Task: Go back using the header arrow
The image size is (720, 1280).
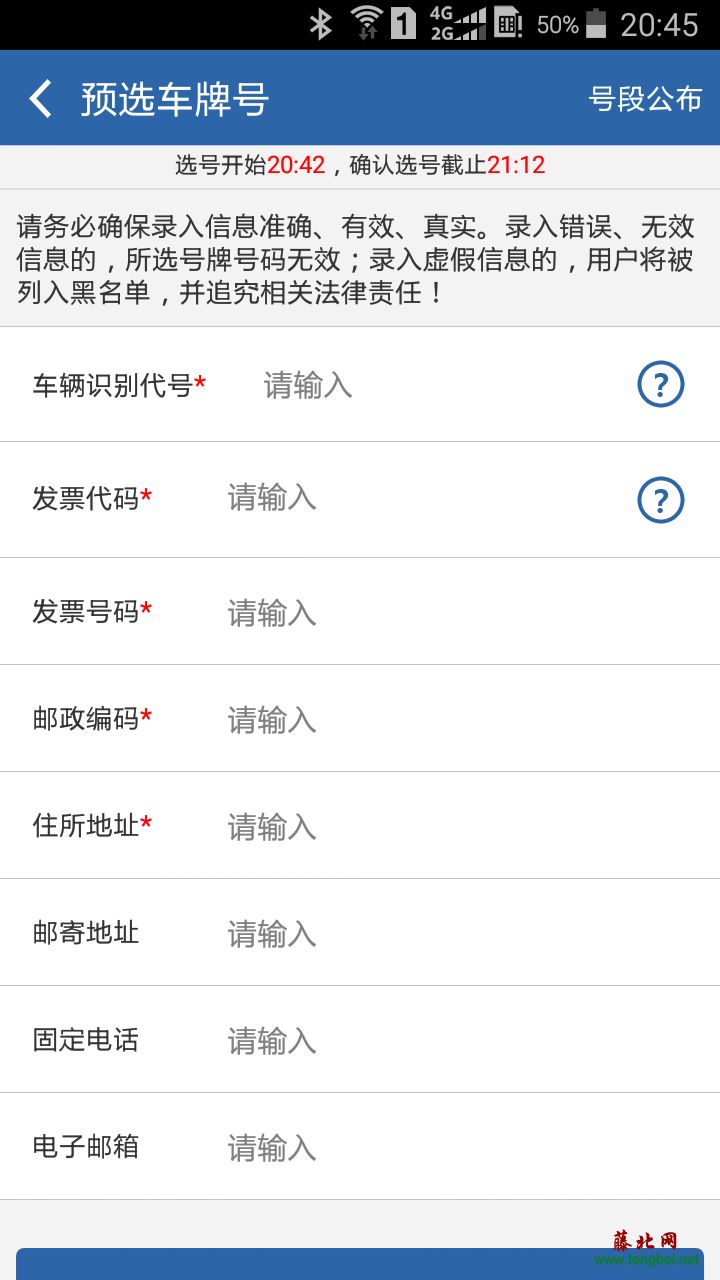Action: click(40, 99)
